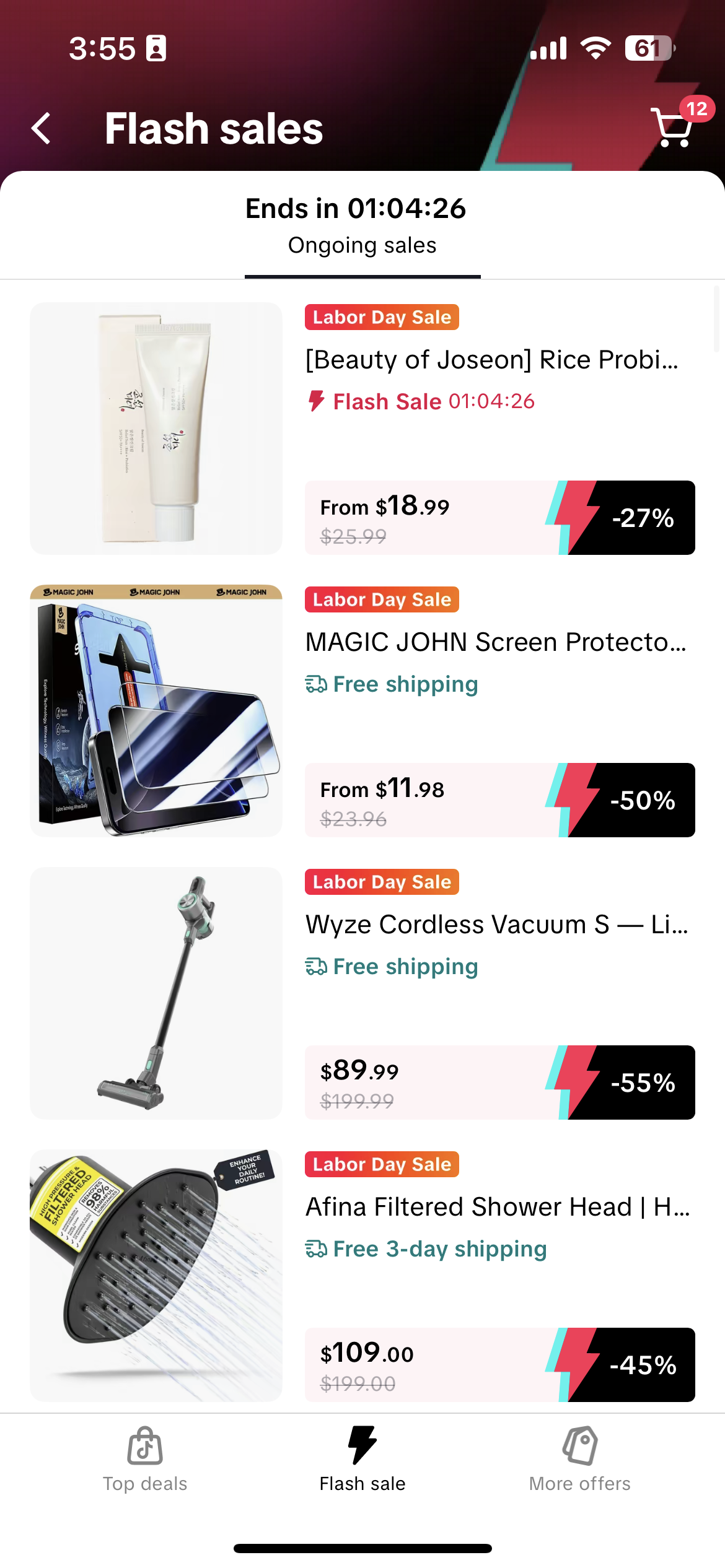Open Beauty of Joseon Rice Probiotics product
The height and width of the screenshot is (1568, 725).
492,360
